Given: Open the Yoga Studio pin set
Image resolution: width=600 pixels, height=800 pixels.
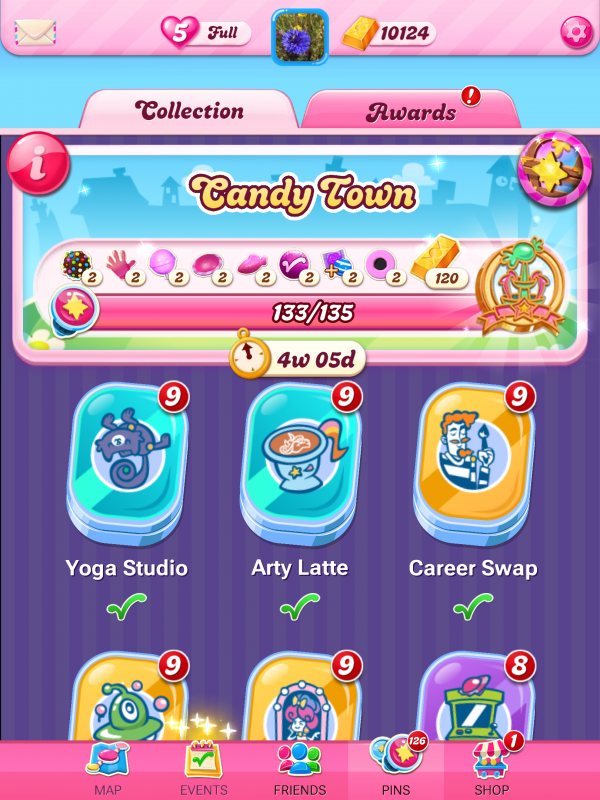Looking at the screenshot, I should click(x=126, y=461).
